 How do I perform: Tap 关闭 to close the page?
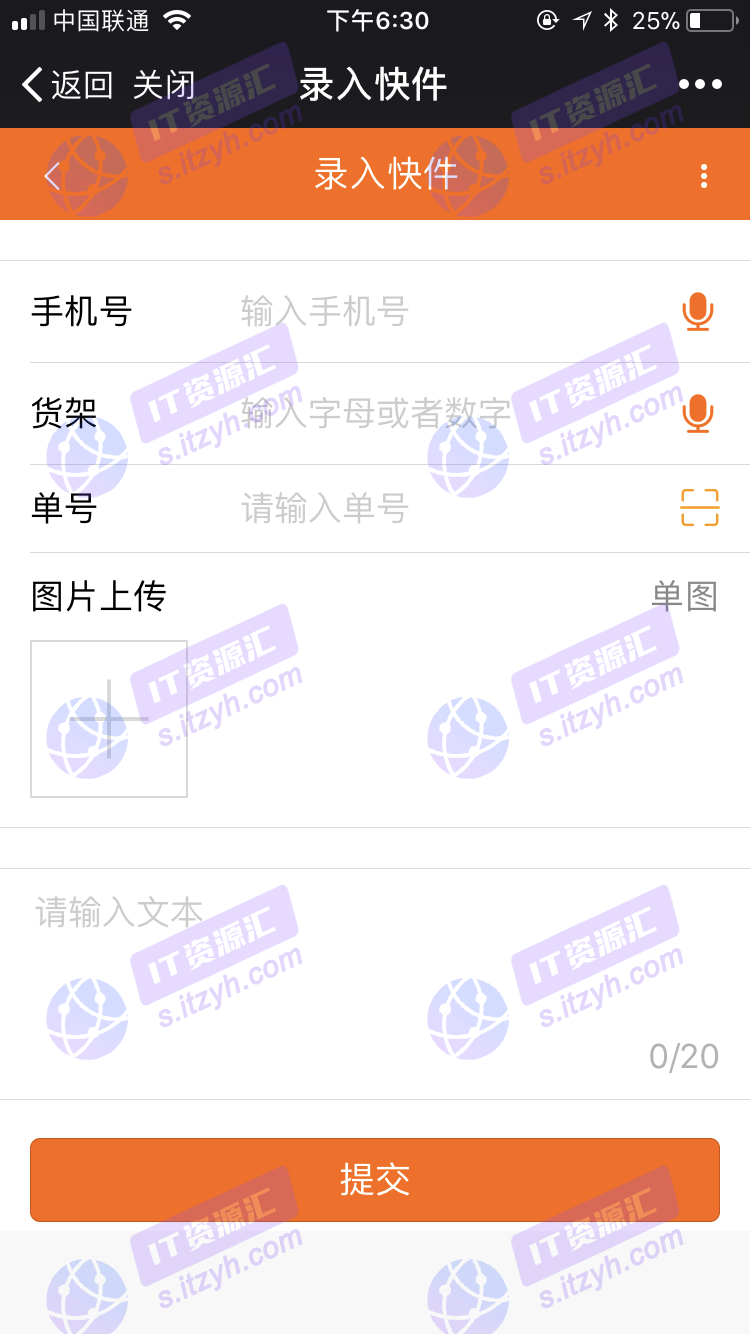coord(164,85)
